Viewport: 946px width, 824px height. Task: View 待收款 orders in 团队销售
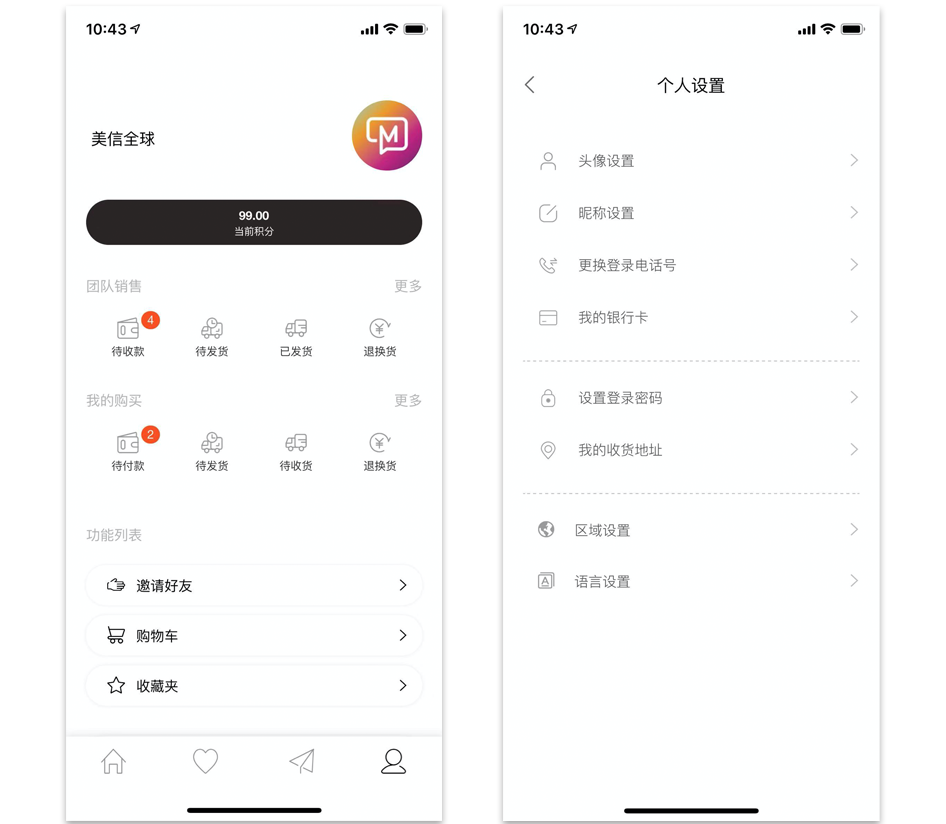click(128, 337)
